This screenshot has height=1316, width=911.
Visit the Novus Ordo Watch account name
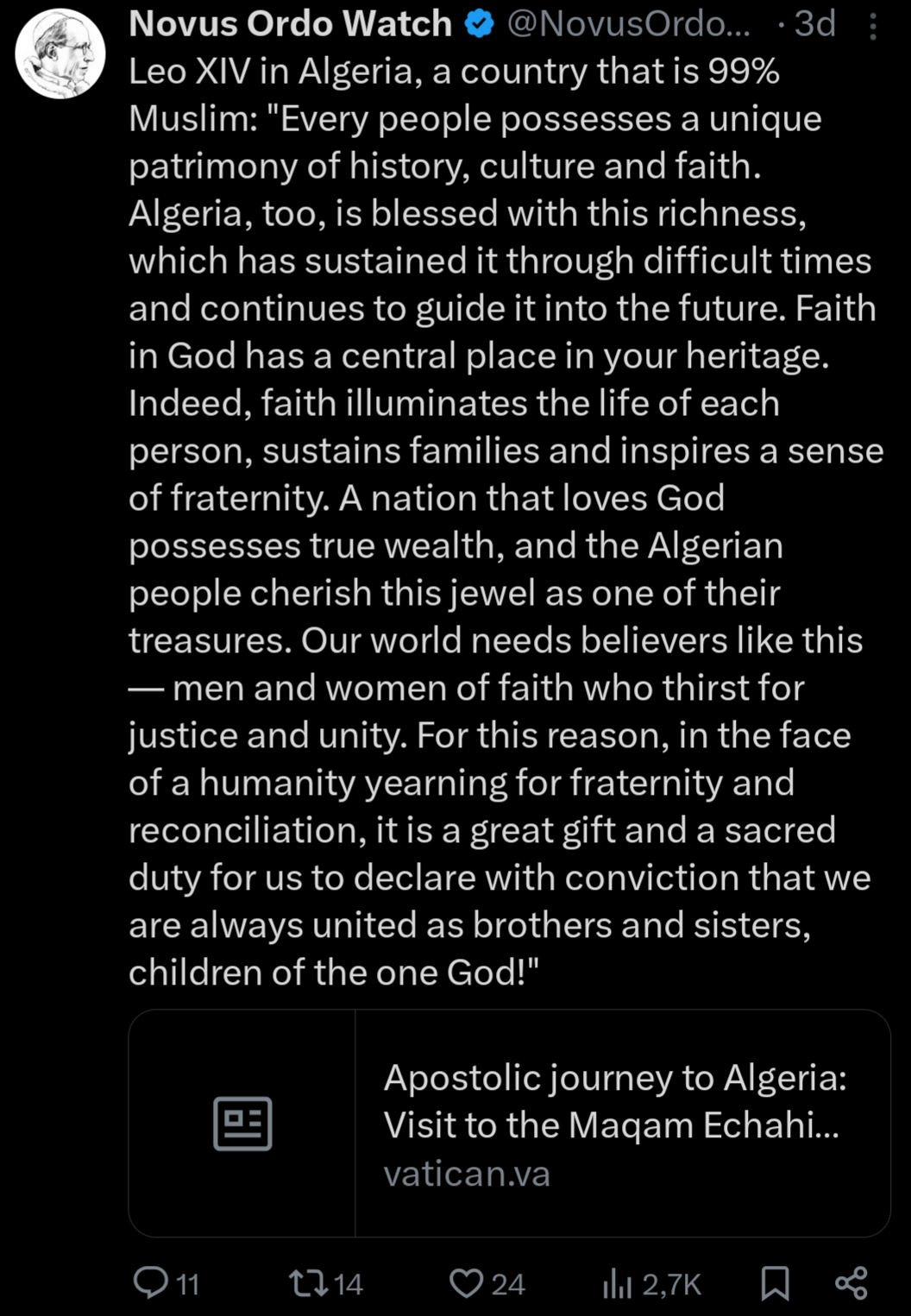pyautogui.click(x=290, y=24)
